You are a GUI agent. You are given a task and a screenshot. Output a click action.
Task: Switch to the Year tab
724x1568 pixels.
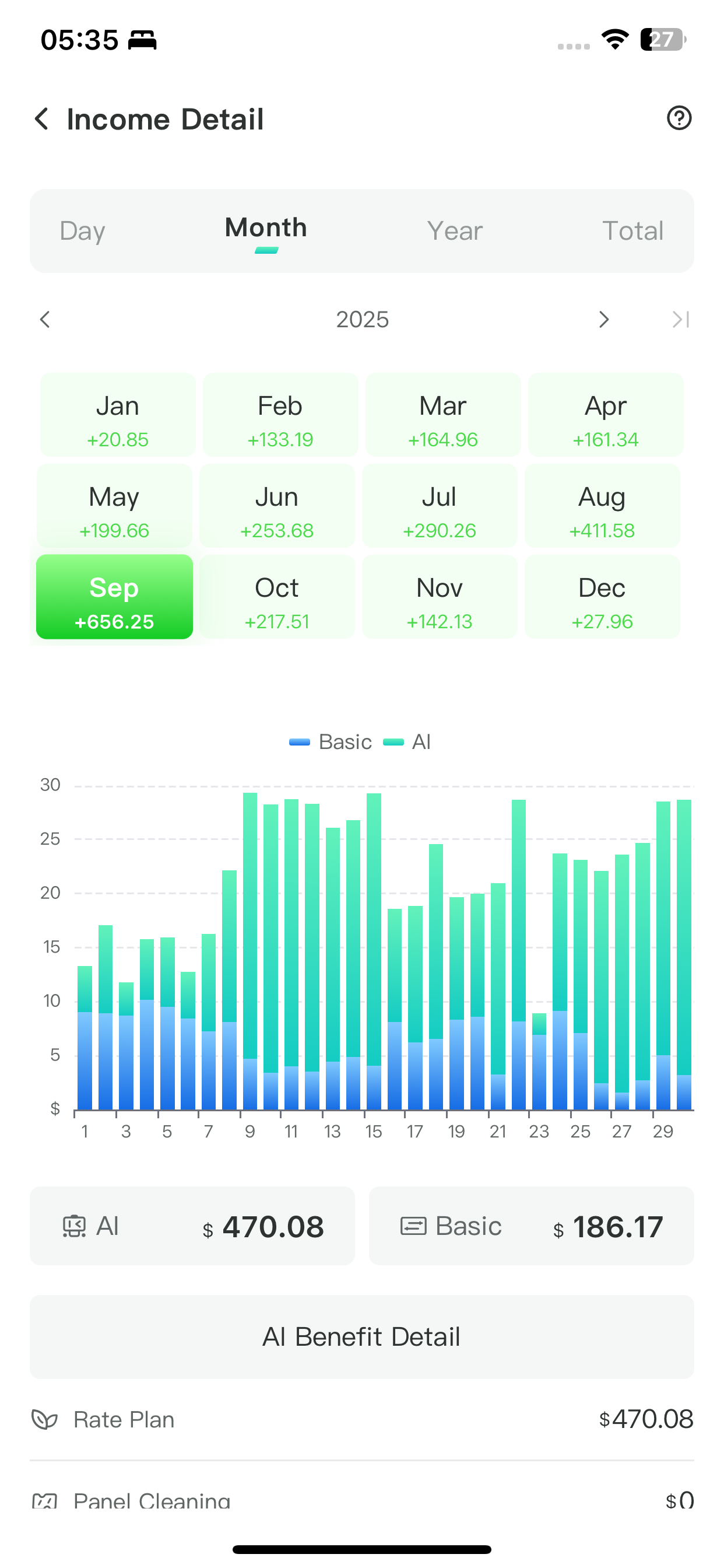point(455,230)
